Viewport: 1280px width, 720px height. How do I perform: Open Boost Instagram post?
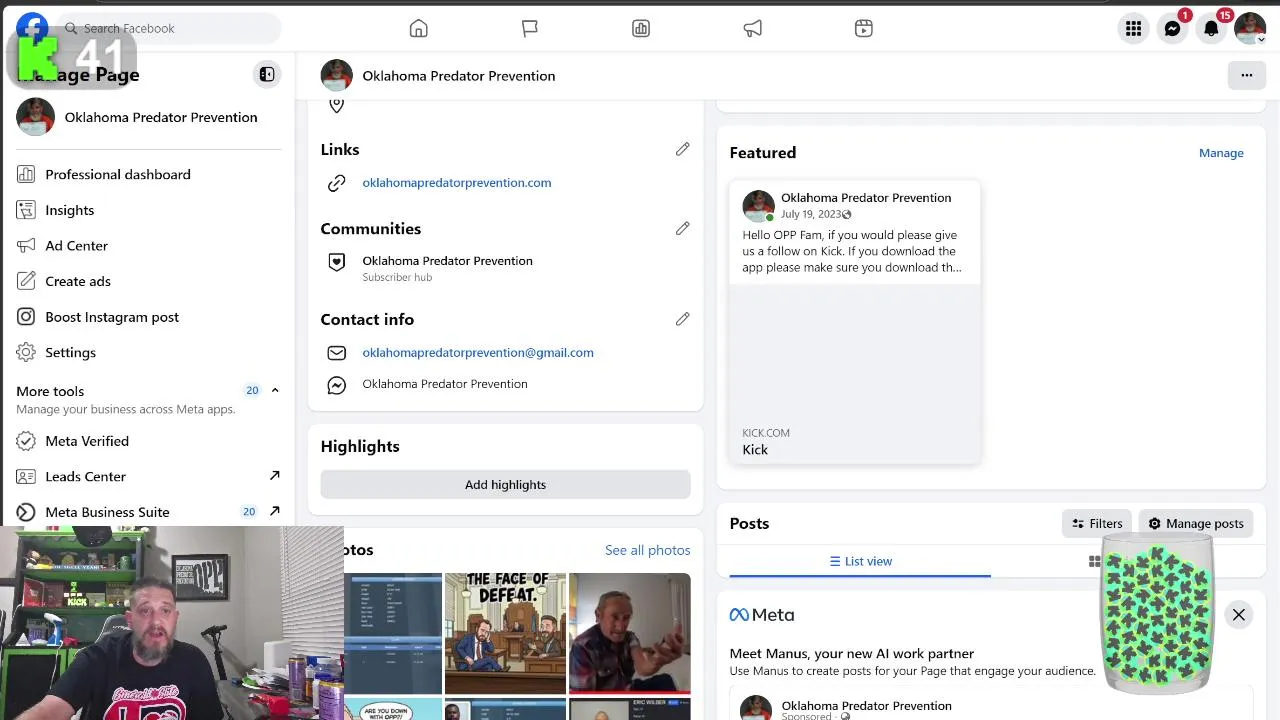tap(111, 317)
